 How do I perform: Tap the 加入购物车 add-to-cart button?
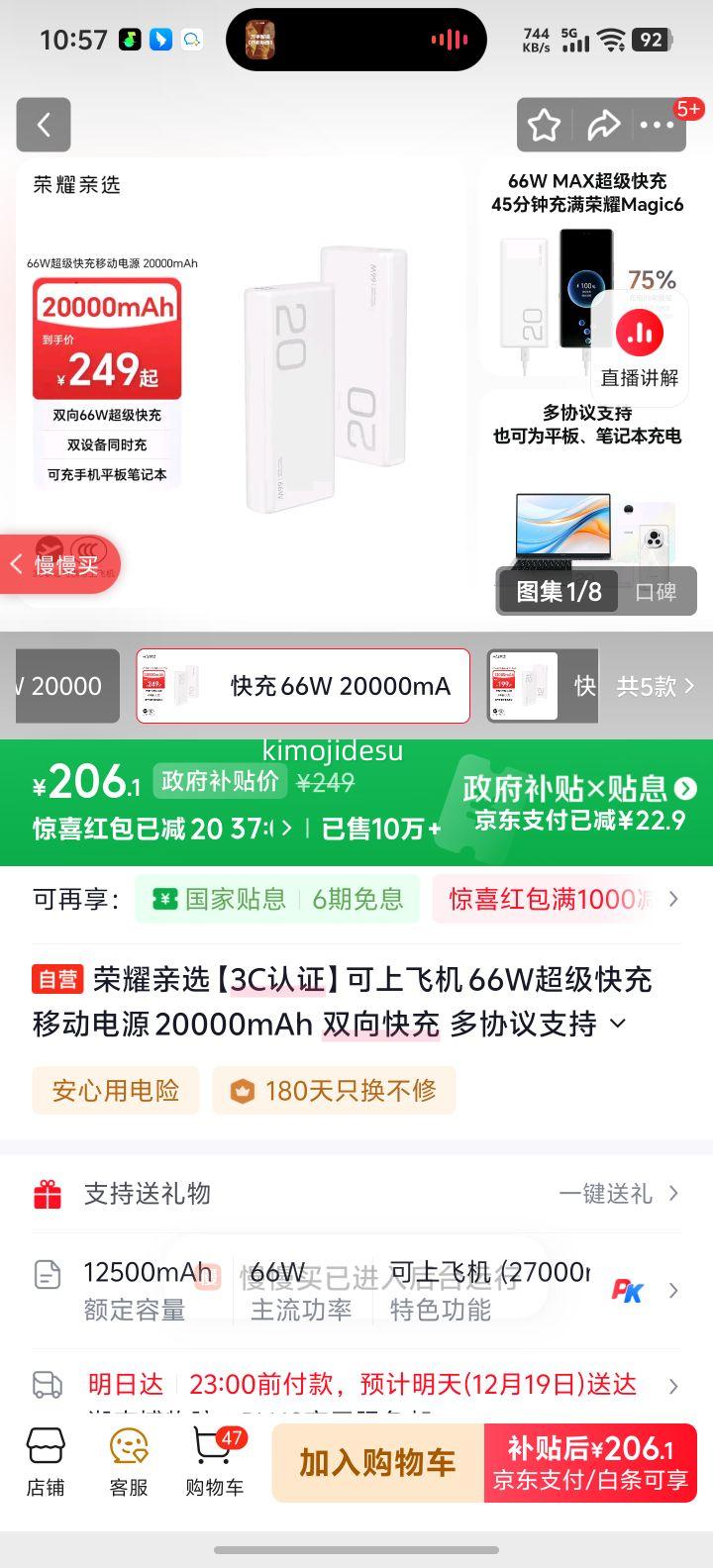pyautogui.click(x=376, y=1462)
